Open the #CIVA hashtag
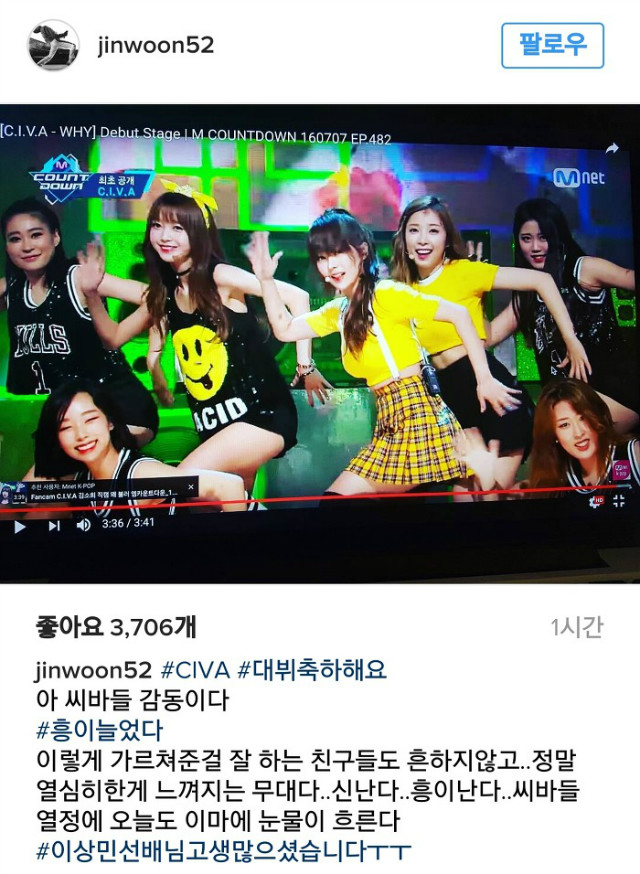 click(194, 669)
